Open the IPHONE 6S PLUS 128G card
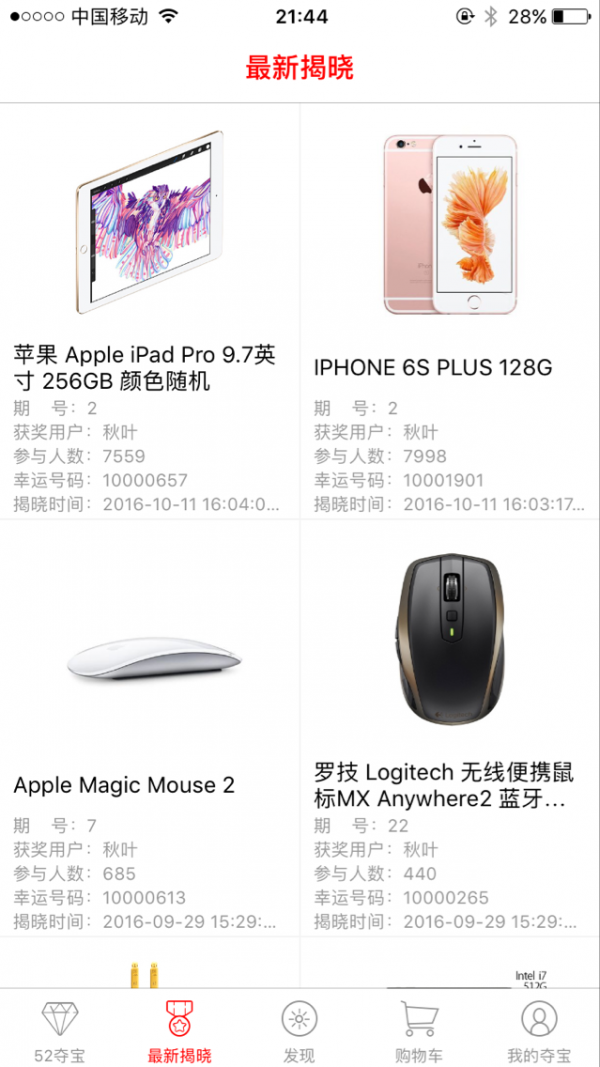Image resolution: width=600 pixels, height=1067 pixels. tap(450, 310)
